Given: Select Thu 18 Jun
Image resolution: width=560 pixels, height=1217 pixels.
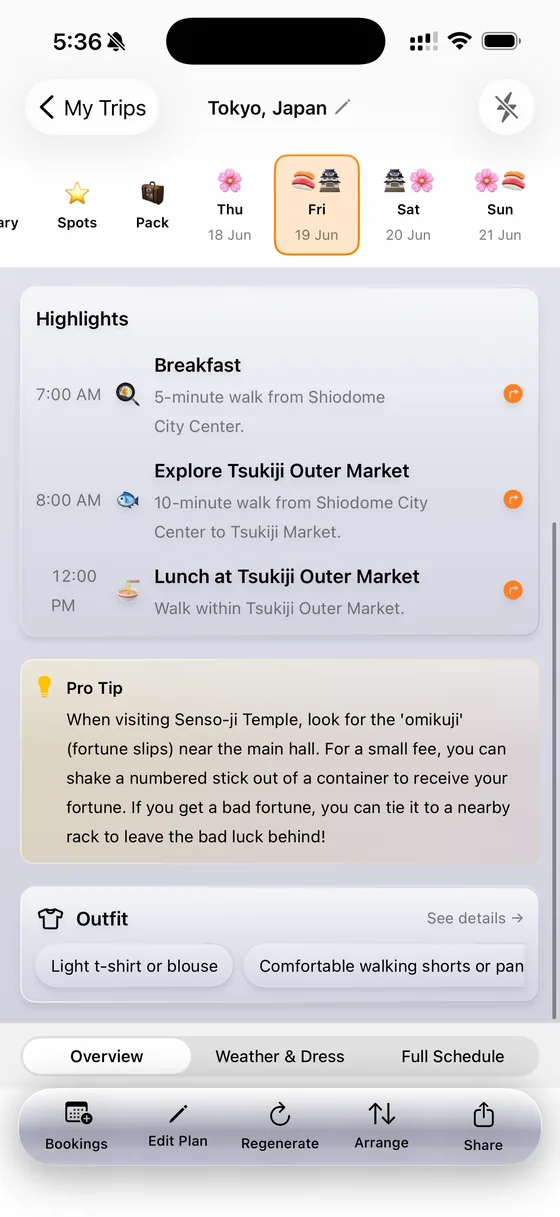Looking at the screenshot, I should pyautogui.click(x=230, y=205).
